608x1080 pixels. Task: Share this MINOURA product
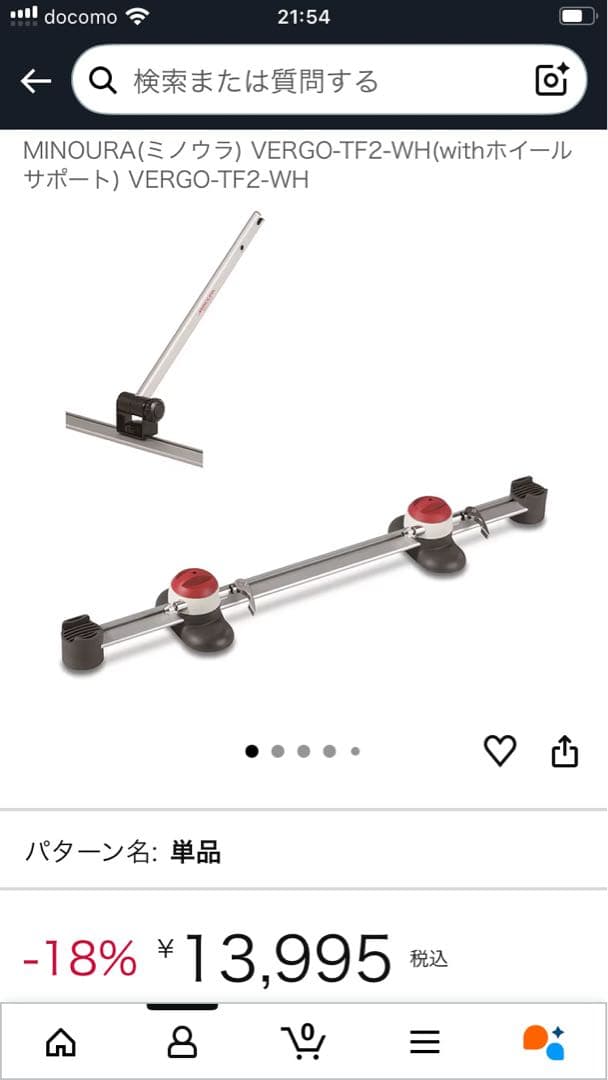coord(565,751)
